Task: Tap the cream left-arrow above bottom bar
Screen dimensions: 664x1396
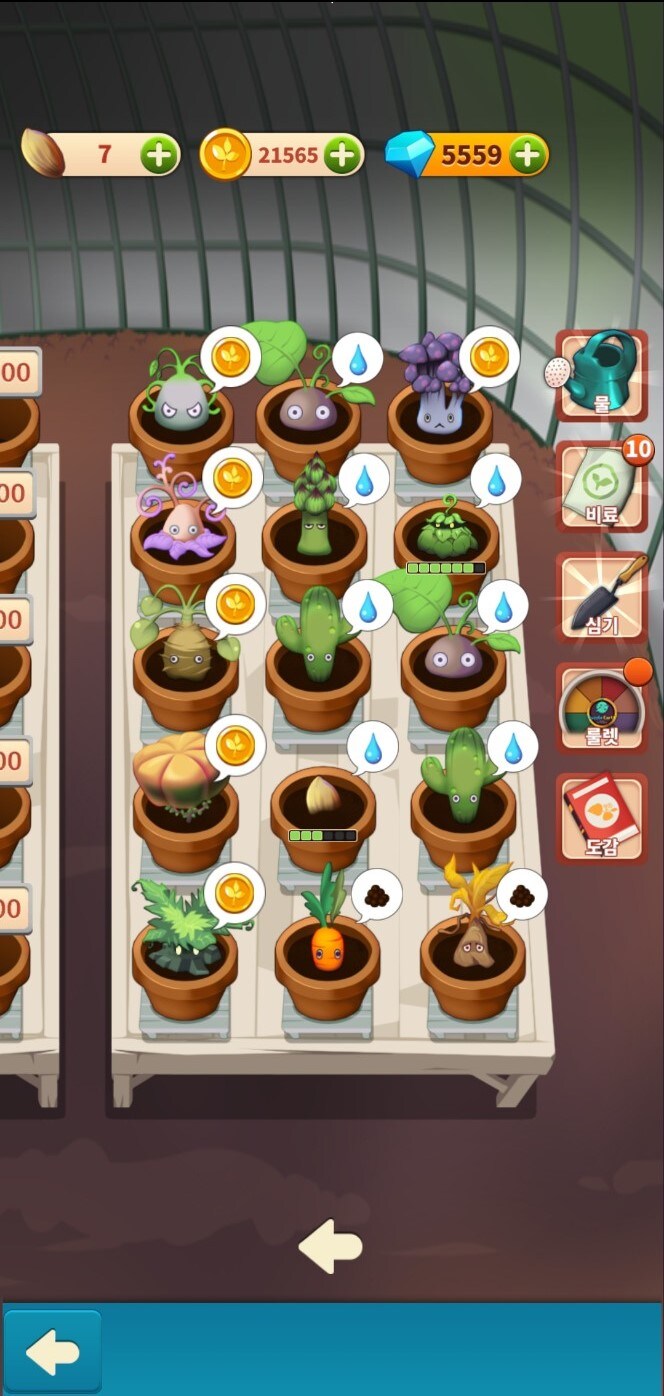Action: (x=330, y=1247)
